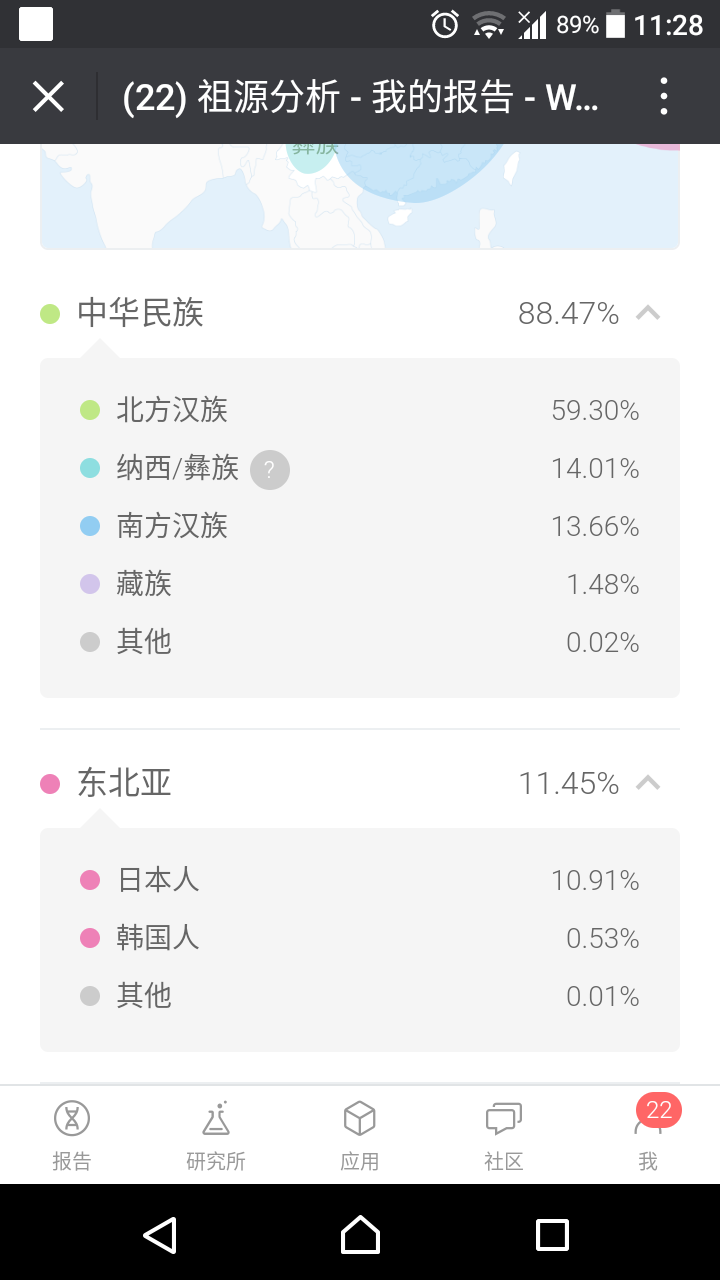
Task: Collapse the 东北亚 section
Action: click(648, 783)
